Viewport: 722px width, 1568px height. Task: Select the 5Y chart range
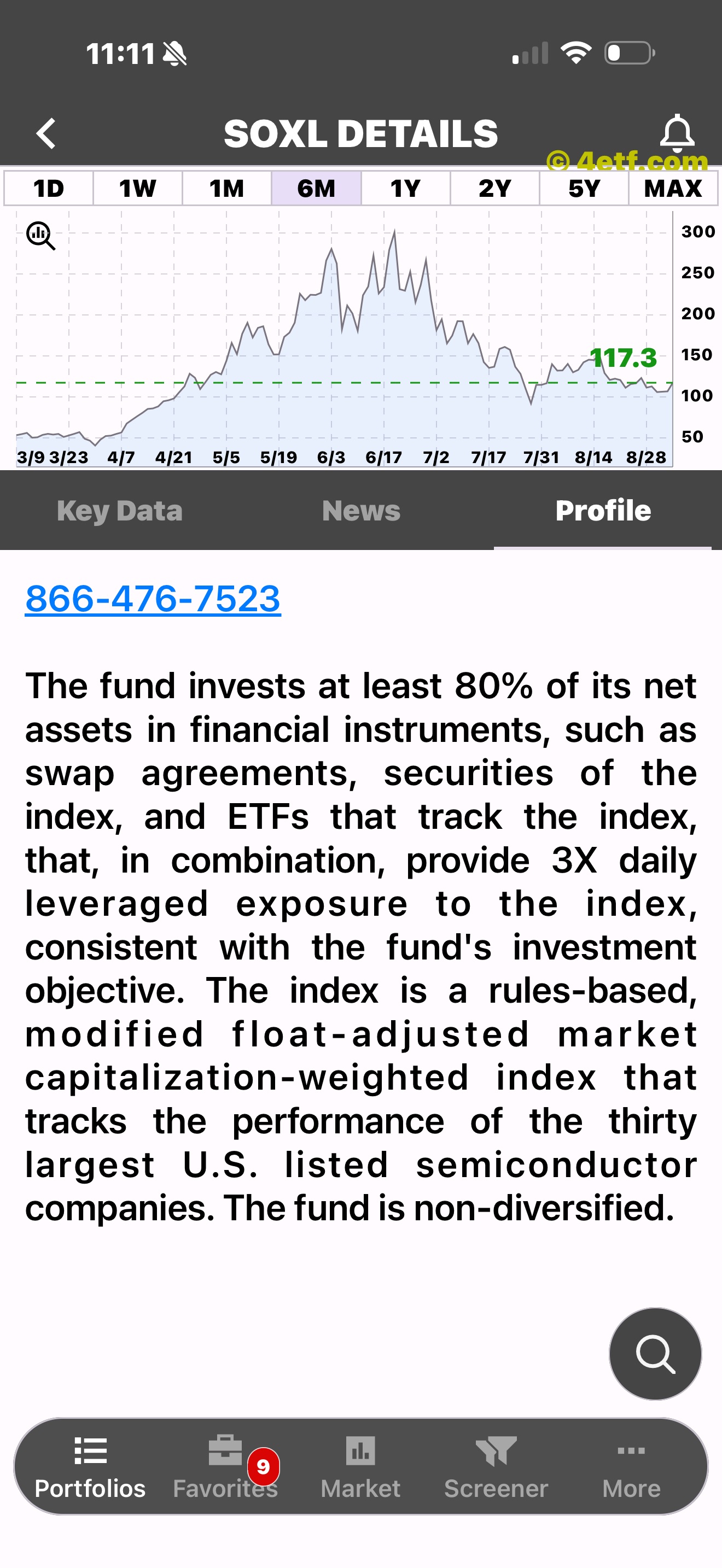click(584, 189)
